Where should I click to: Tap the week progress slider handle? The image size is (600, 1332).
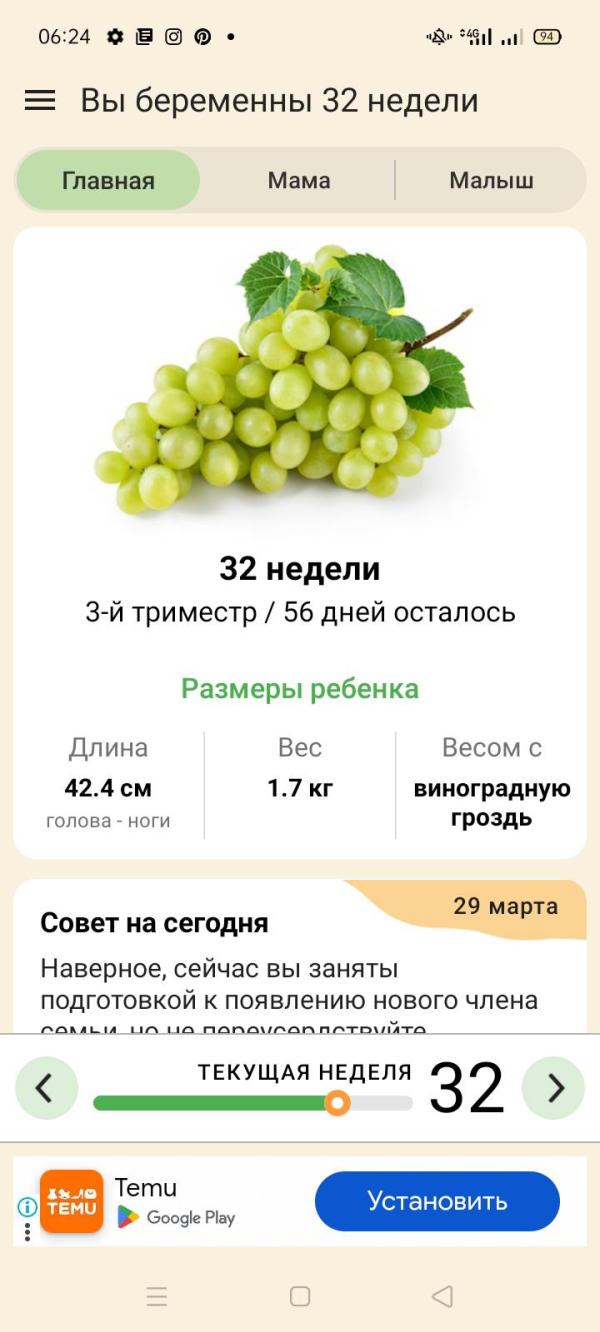338,1103
